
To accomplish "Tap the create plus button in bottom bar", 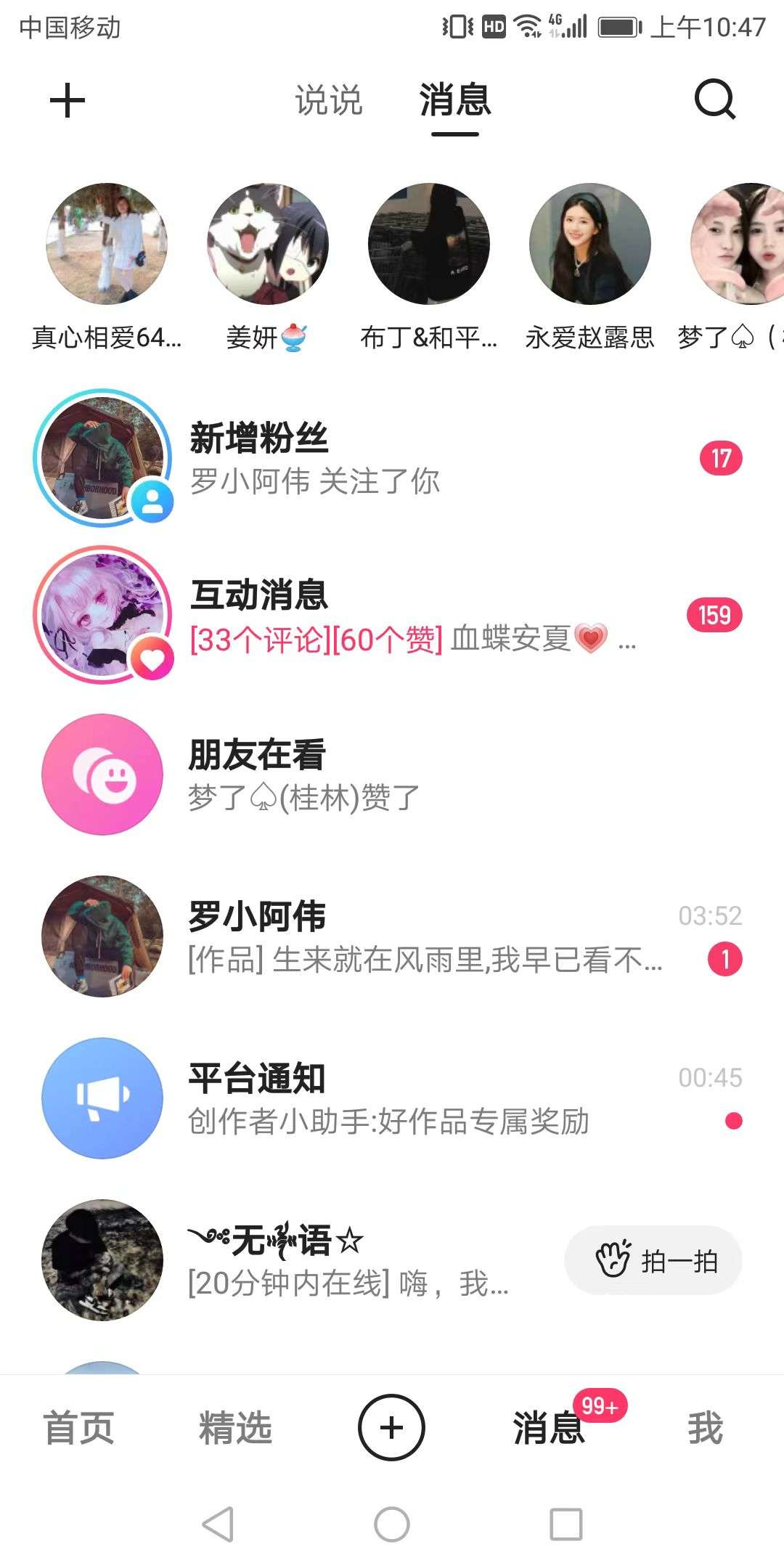I will (x=391, y=1427).
